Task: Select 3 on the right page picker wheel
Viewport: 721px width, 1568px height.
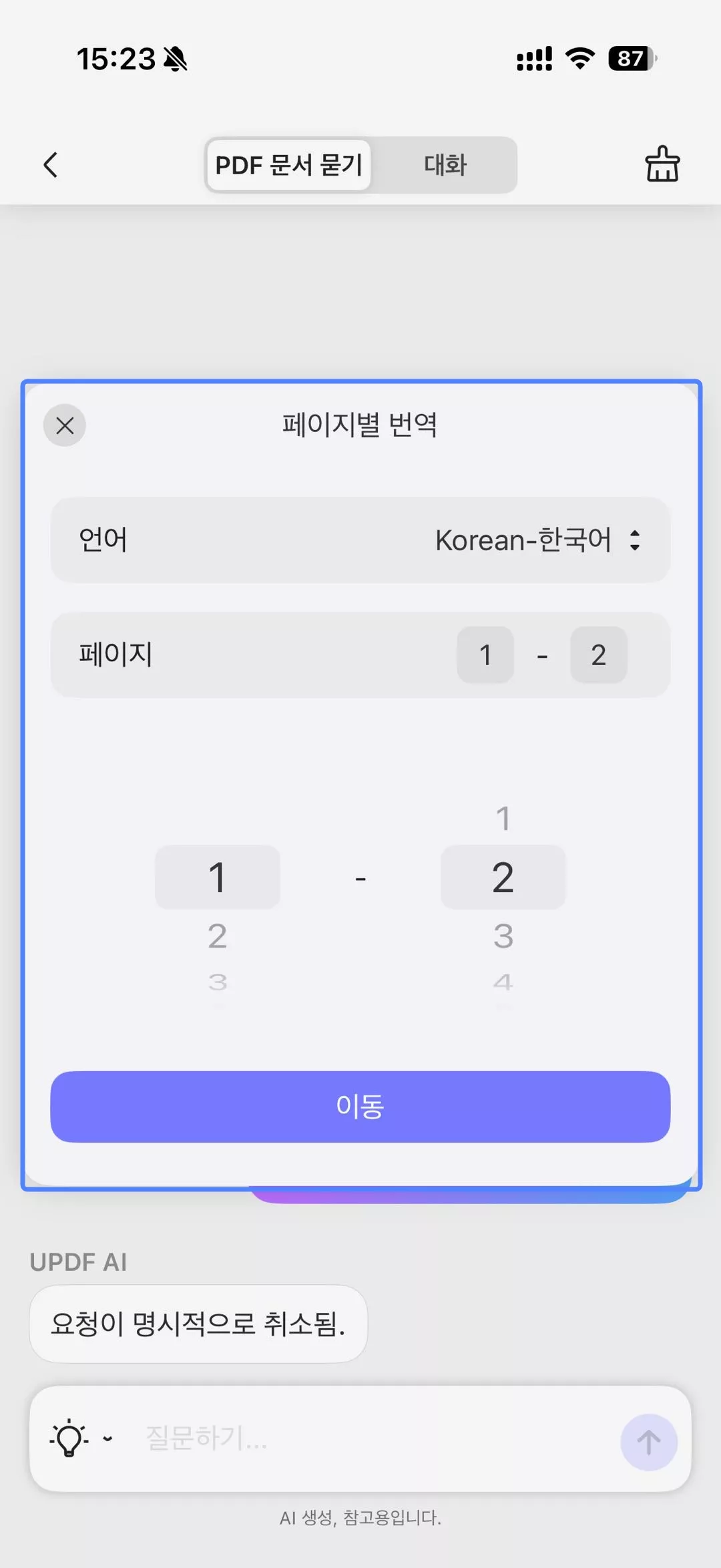Action: tap(503, 936)
